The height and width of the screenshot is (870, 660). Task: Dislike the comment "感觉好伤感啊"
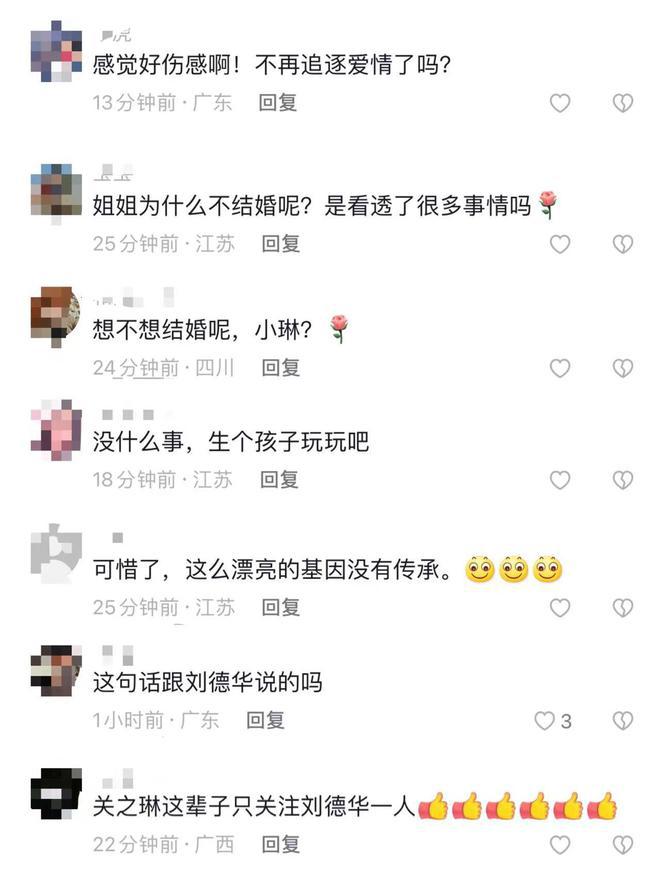pyautogui.click(x=622, y=103)
